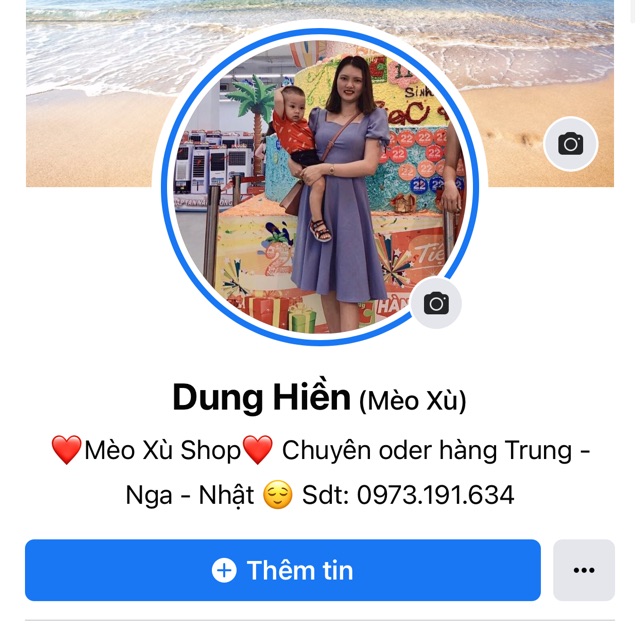Change profile picture via its camera icon

(436, 303)
